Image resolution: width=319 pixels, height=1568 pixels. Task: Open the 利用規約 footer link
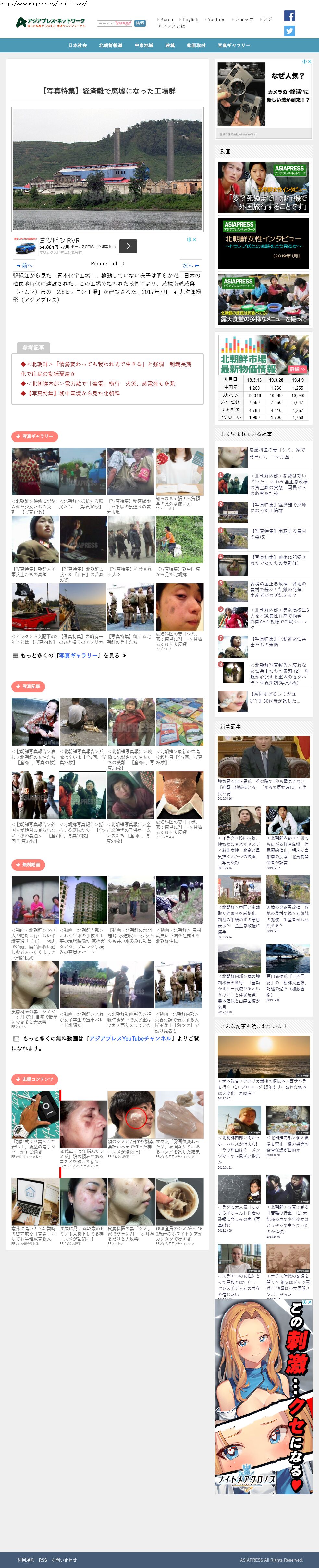pyautogui.click(x=26, y=1560)
